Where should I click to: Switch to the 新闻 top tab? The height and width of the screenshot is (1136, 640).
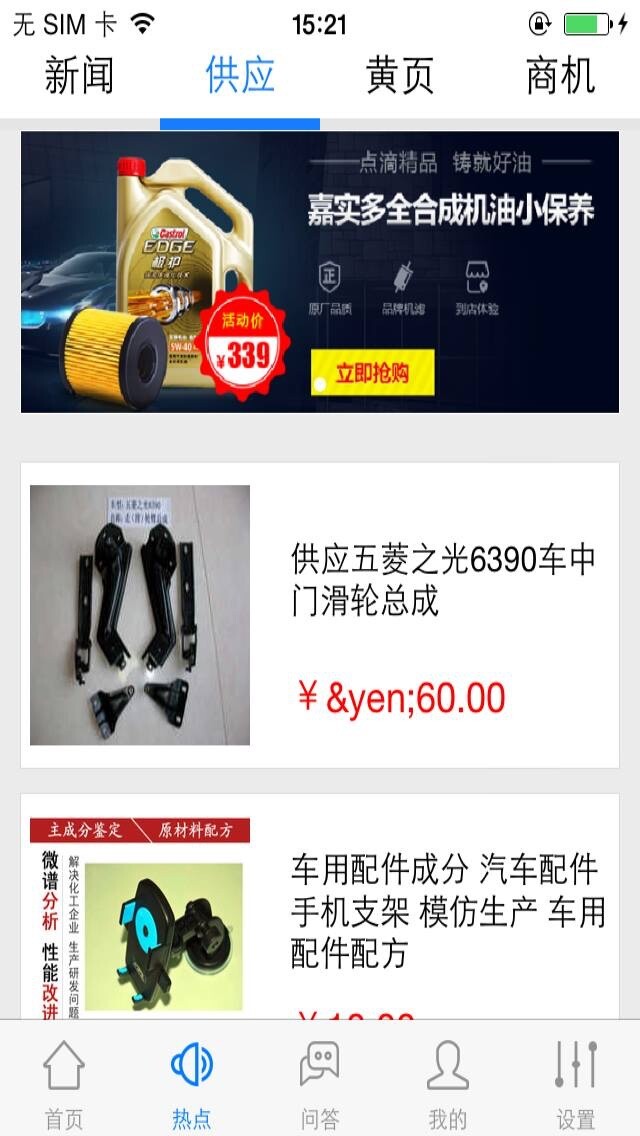pyautogui.click(x=79, y=77)
